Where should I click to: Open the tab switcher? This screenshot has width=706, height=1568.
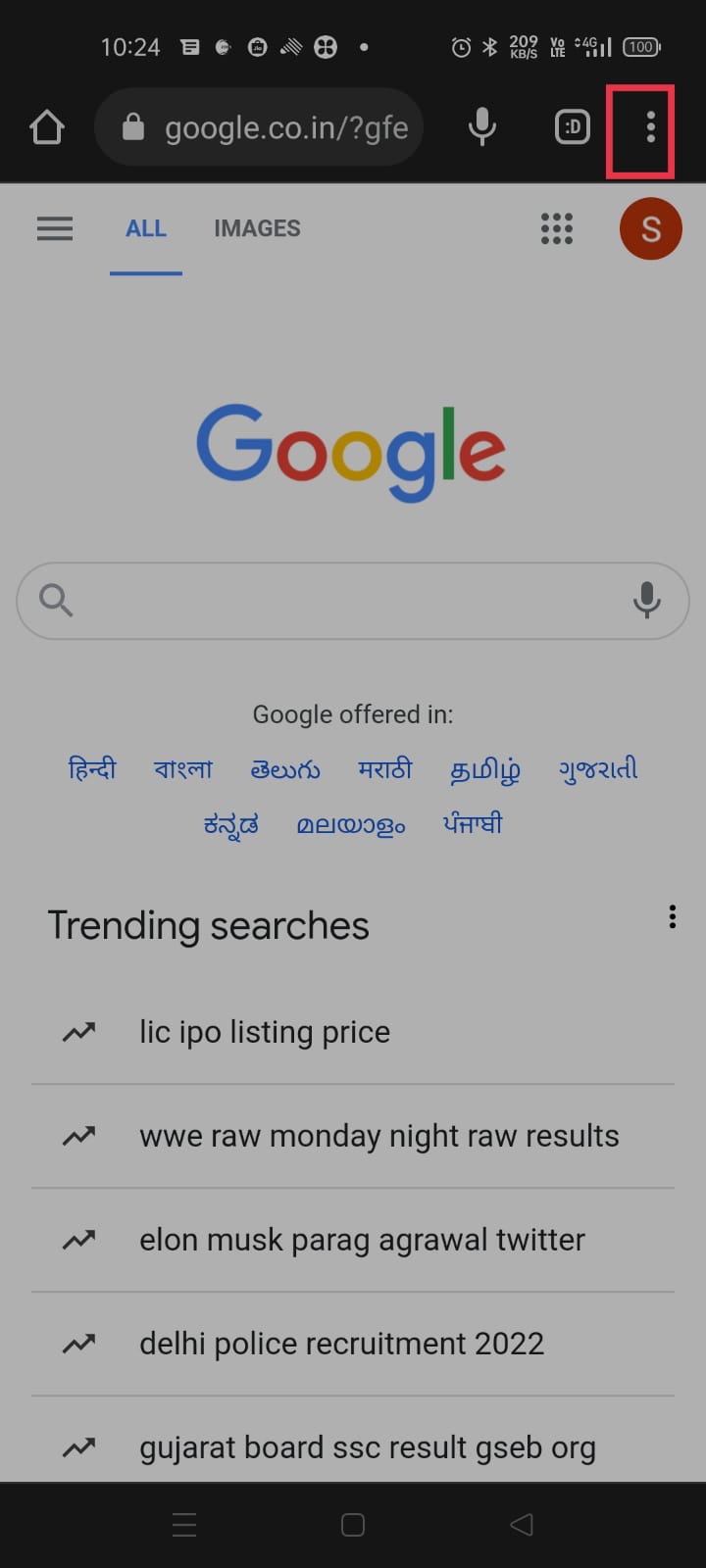click(572, 127)
